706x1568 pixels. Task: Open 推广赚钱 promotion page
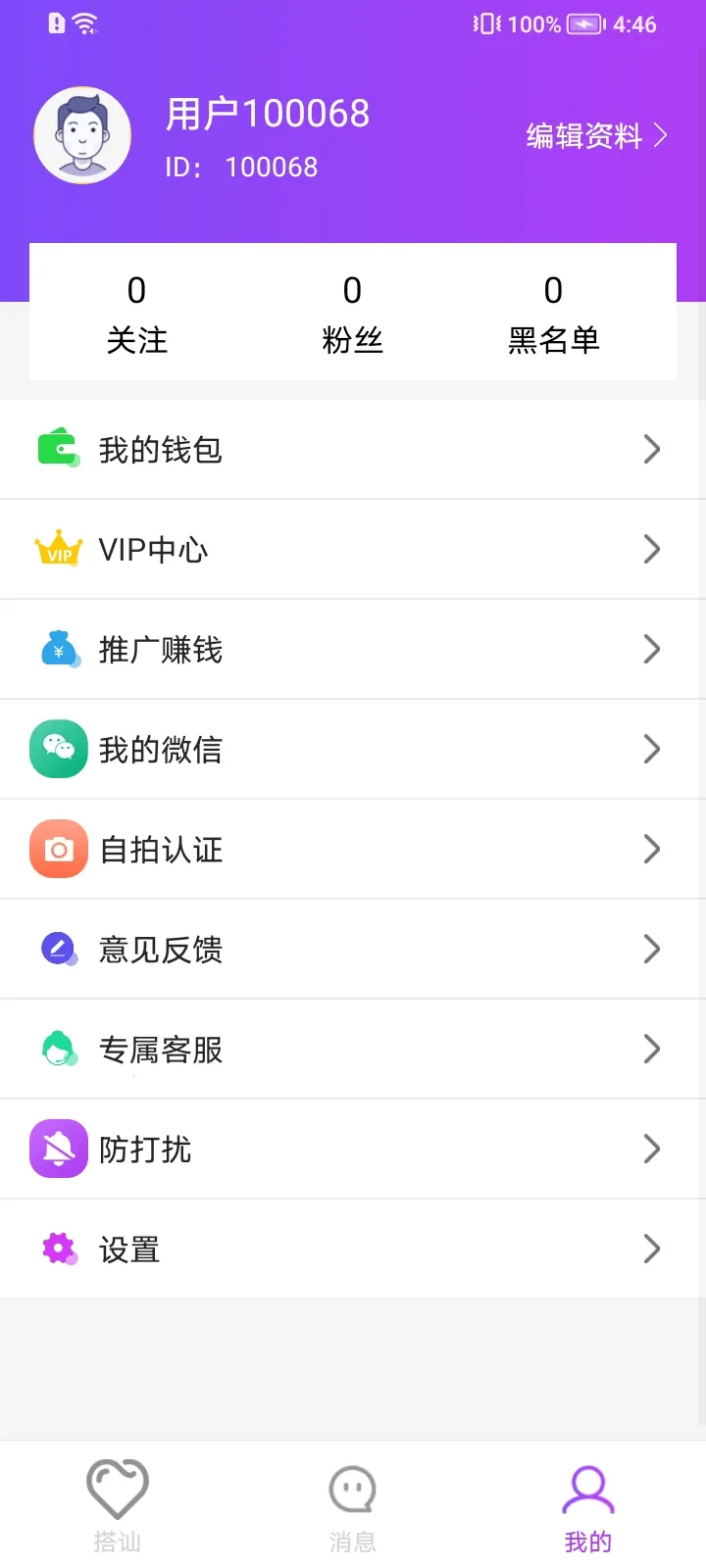pos(353,650)
